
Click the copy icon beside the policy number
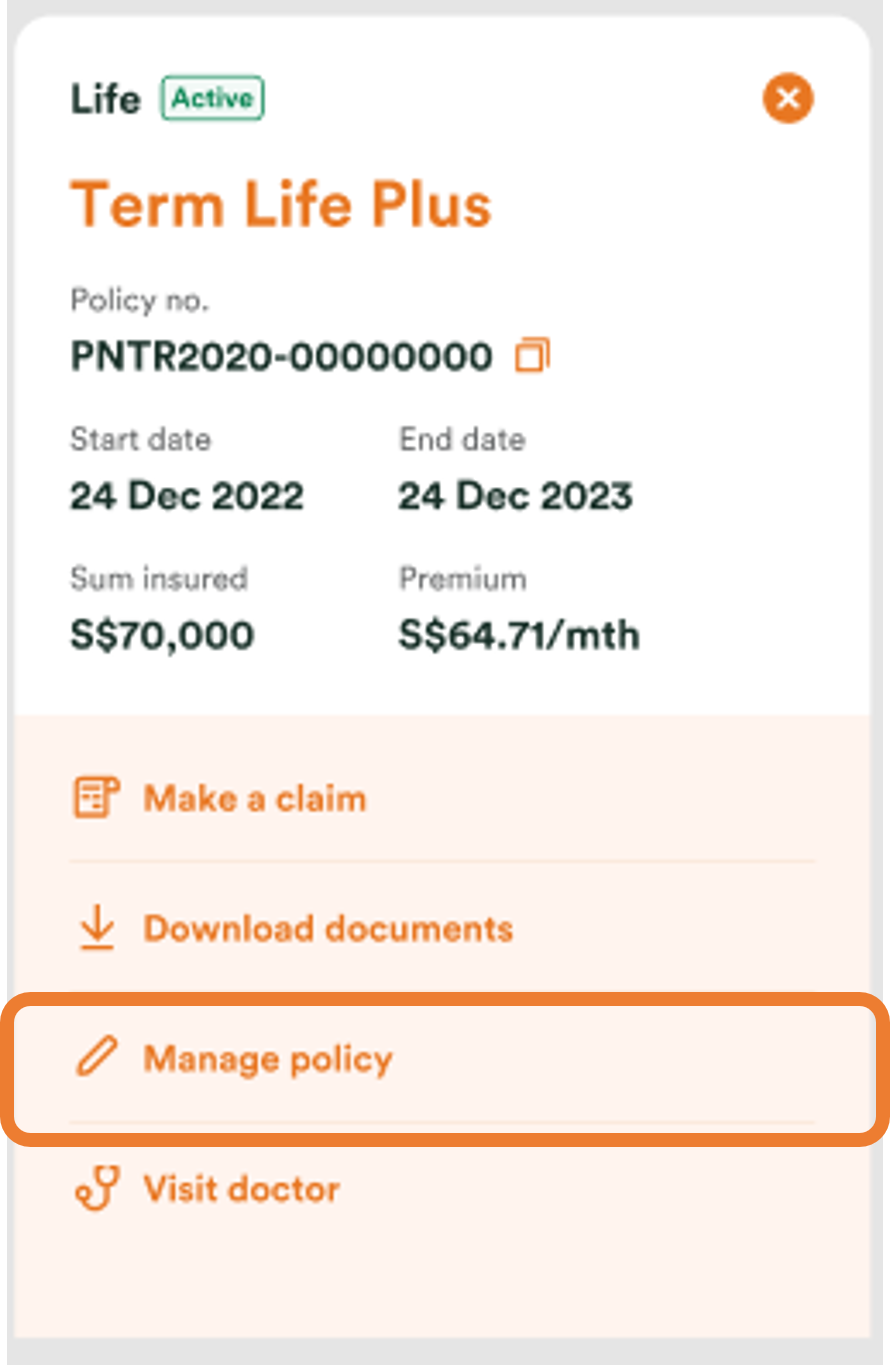(534, 355)
